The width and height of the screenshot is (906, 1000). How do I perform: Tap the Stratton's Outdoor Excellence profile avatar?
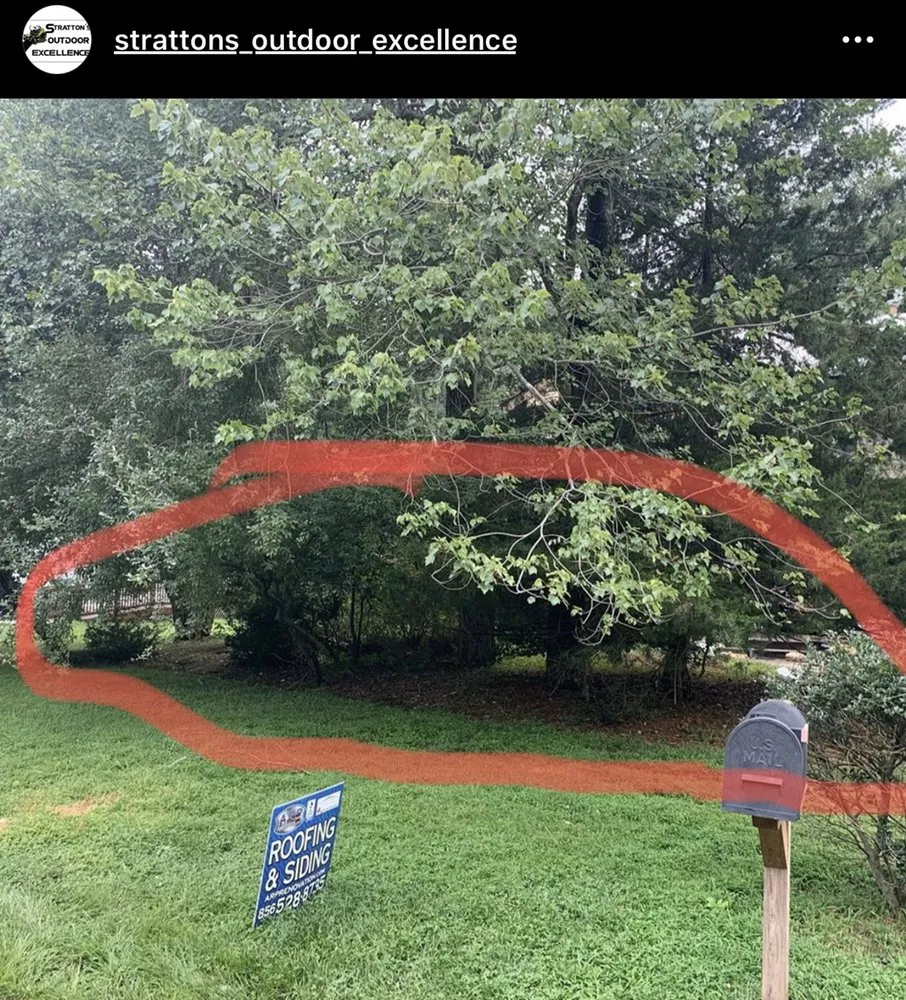point(57,40)
